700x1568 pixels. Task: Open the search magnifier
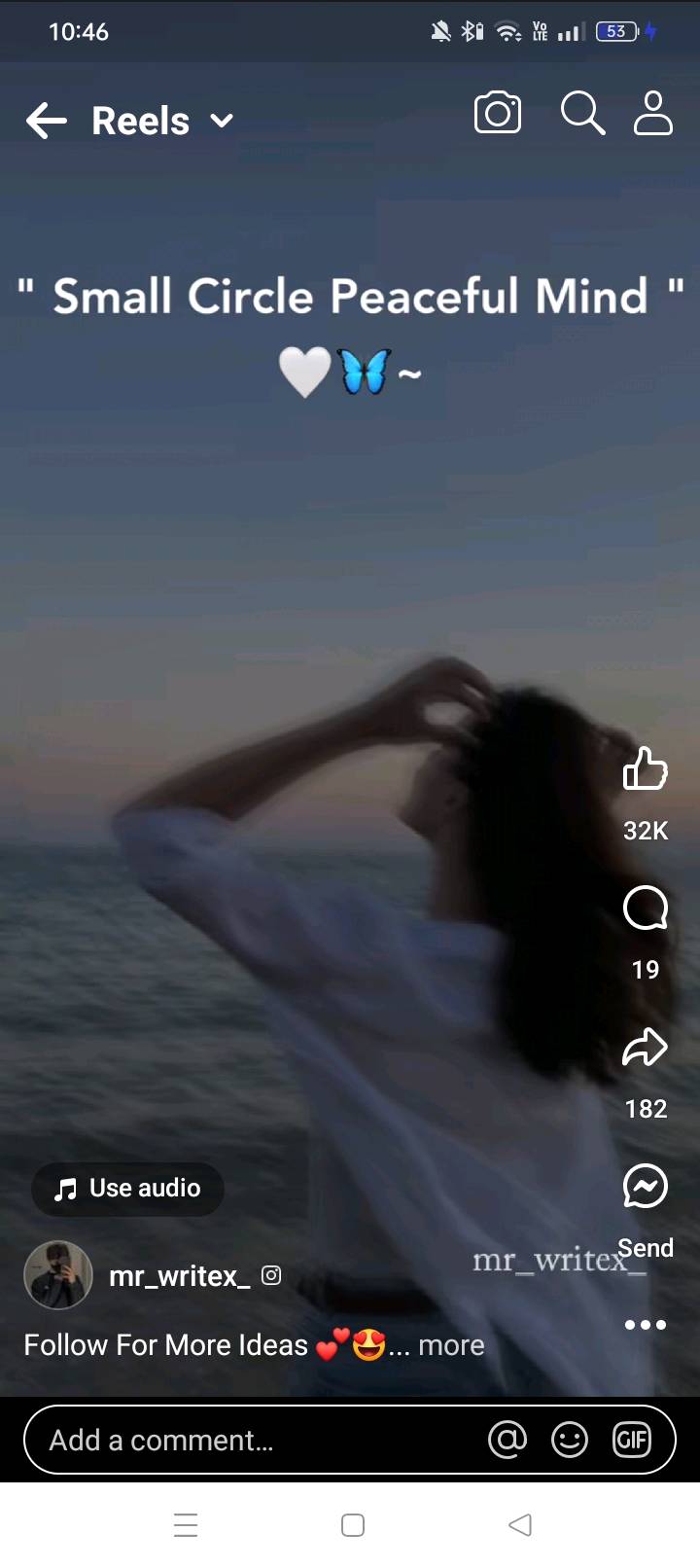click(x=582, y=114)
